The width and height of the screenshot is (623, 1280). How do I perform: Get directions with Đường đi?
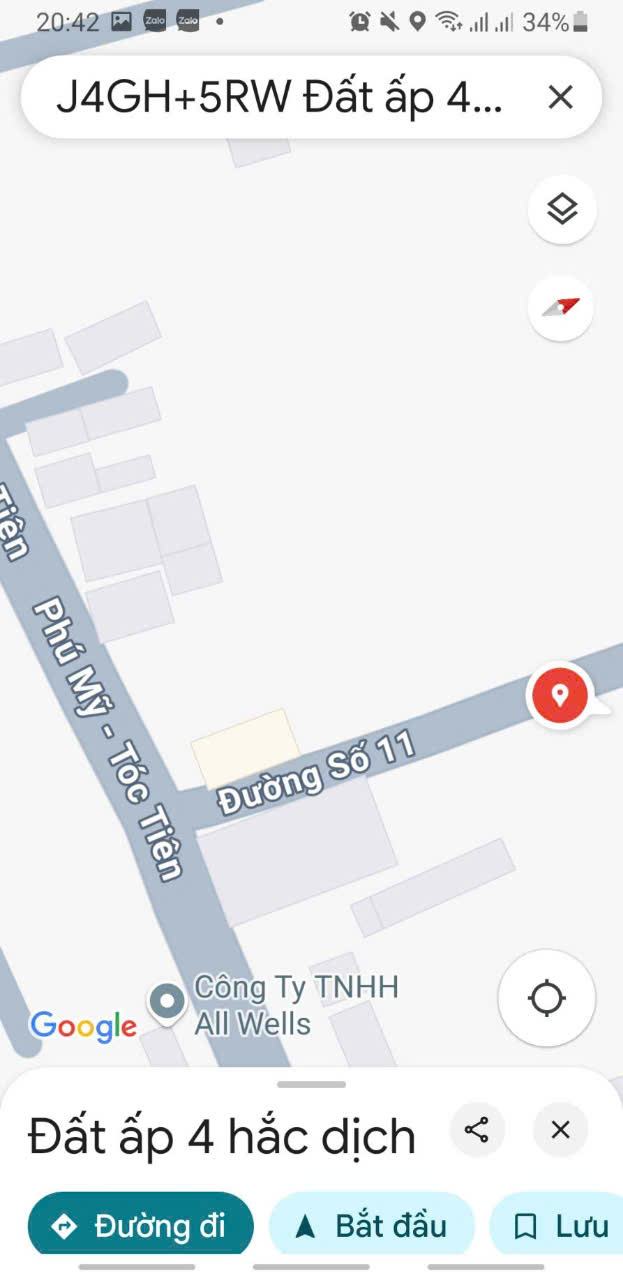coord(141,1225)
